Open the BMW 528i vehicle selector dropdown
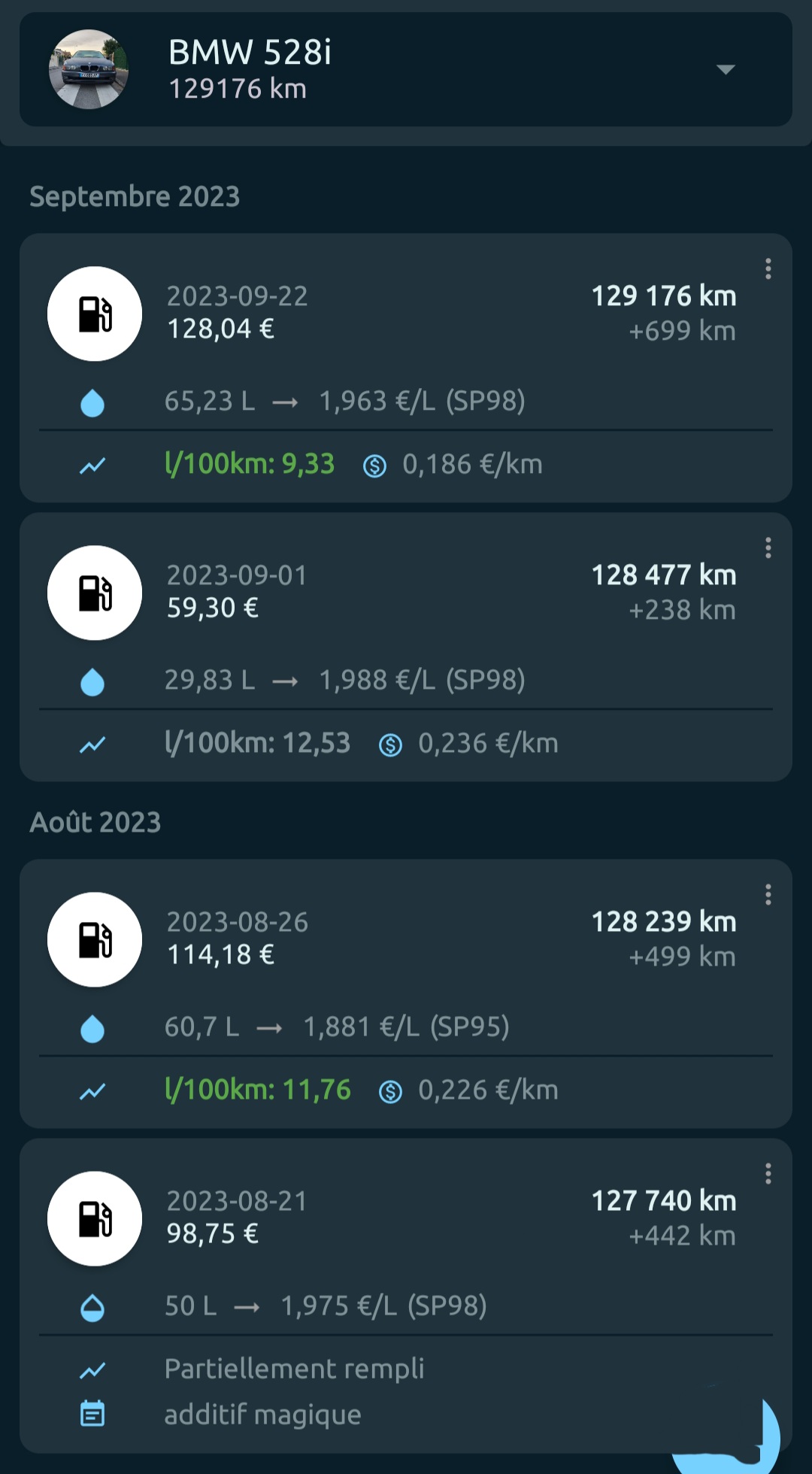 point(725,70)
